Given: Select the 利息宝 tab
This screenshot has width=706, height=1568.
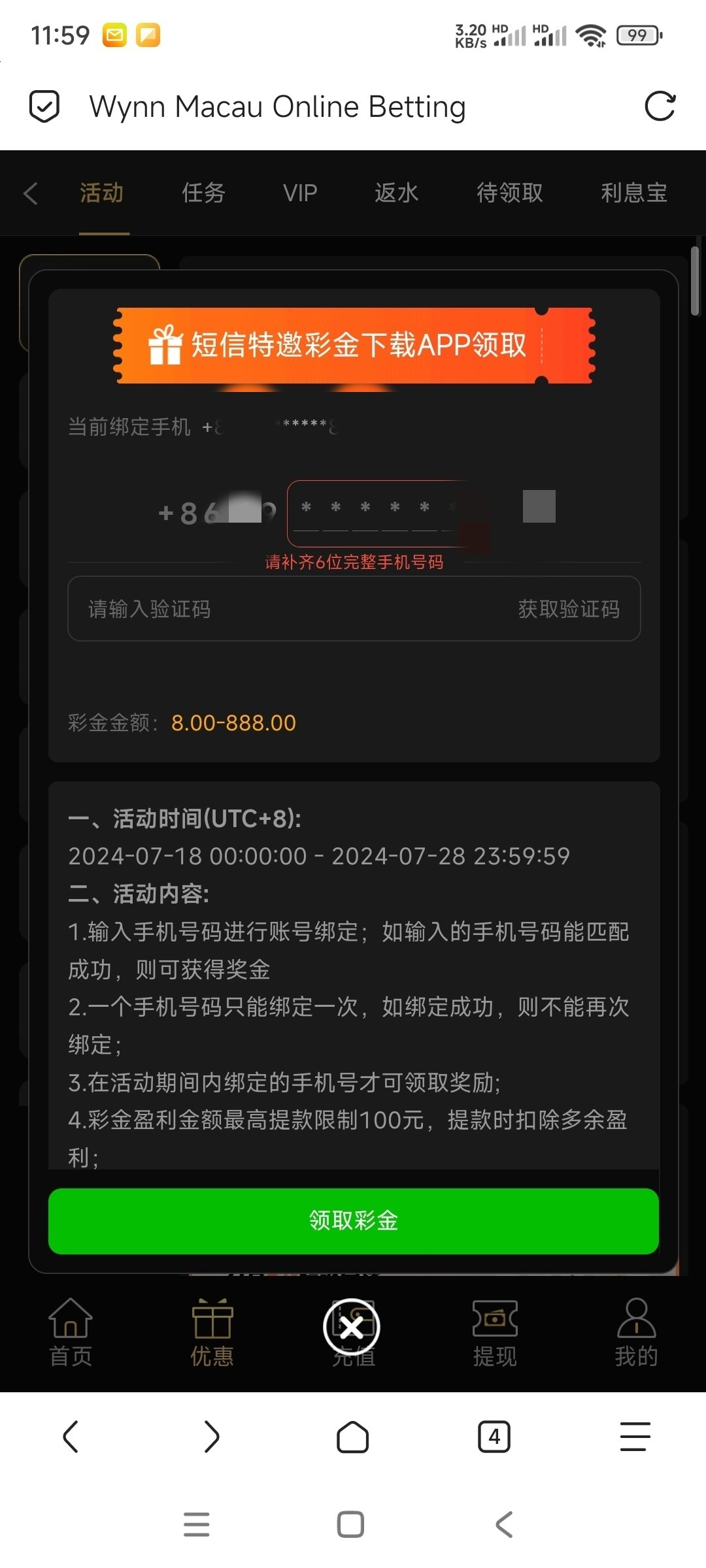Looking at the screenshot, I should click(x=633, y=193).
